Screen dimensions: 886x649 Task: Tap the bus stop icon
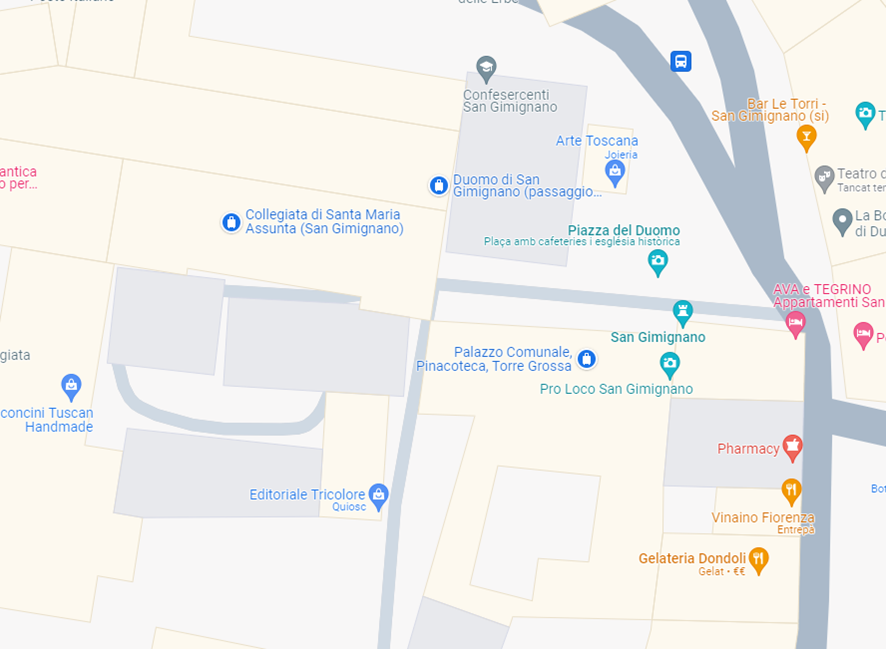pyautogui.click(x=681, y=61)
